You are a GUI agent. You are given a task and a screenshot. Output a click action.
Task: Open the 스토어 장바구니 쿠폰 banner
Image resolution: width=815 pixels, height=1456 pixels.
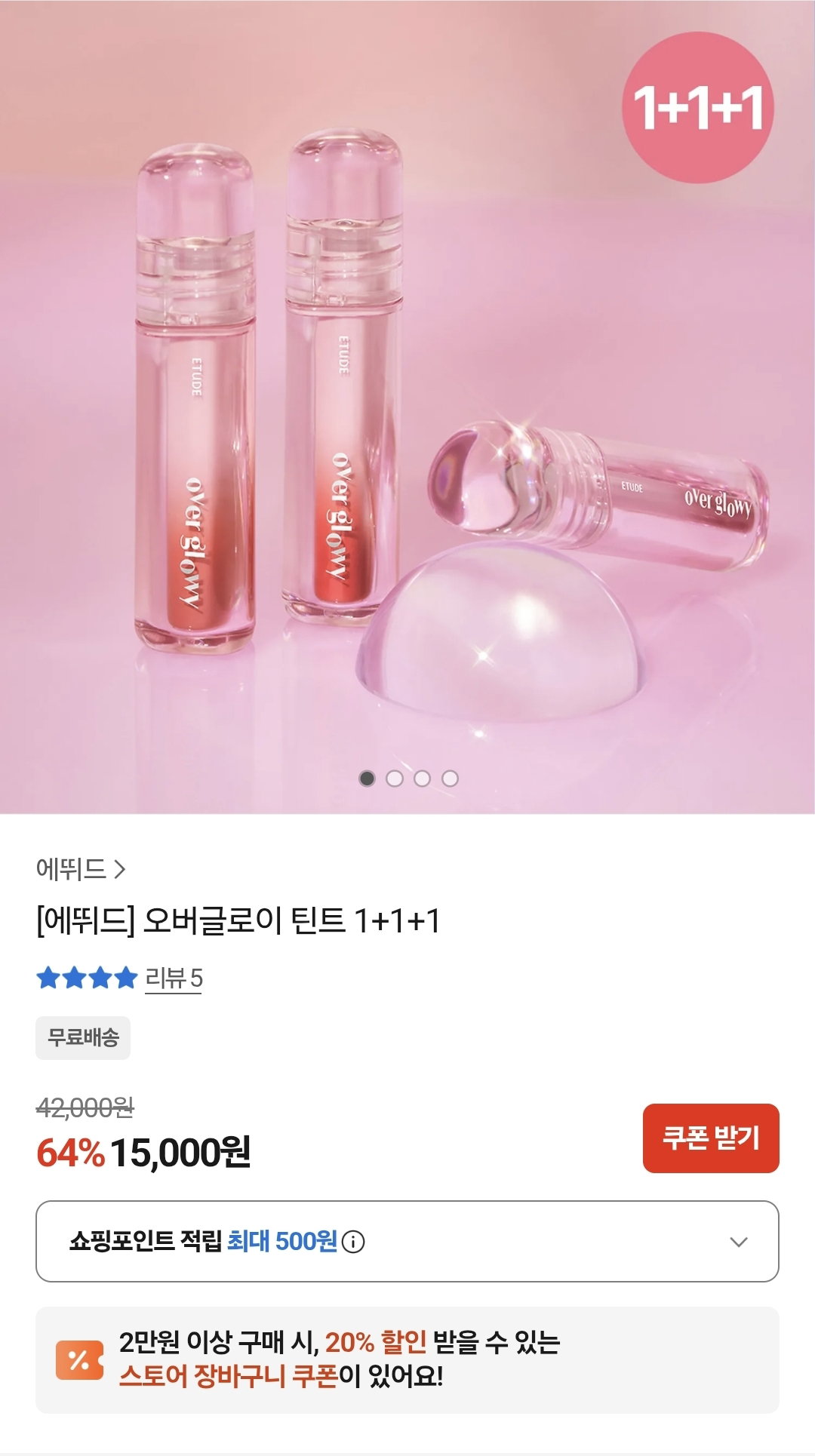tap(407, 1360)
